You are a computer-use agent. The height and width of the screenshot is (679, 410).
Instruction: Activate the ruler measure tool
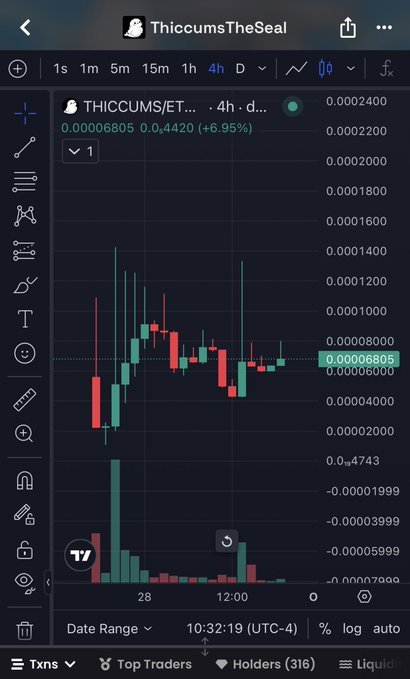pyautogui.click(x=25, y=400)
